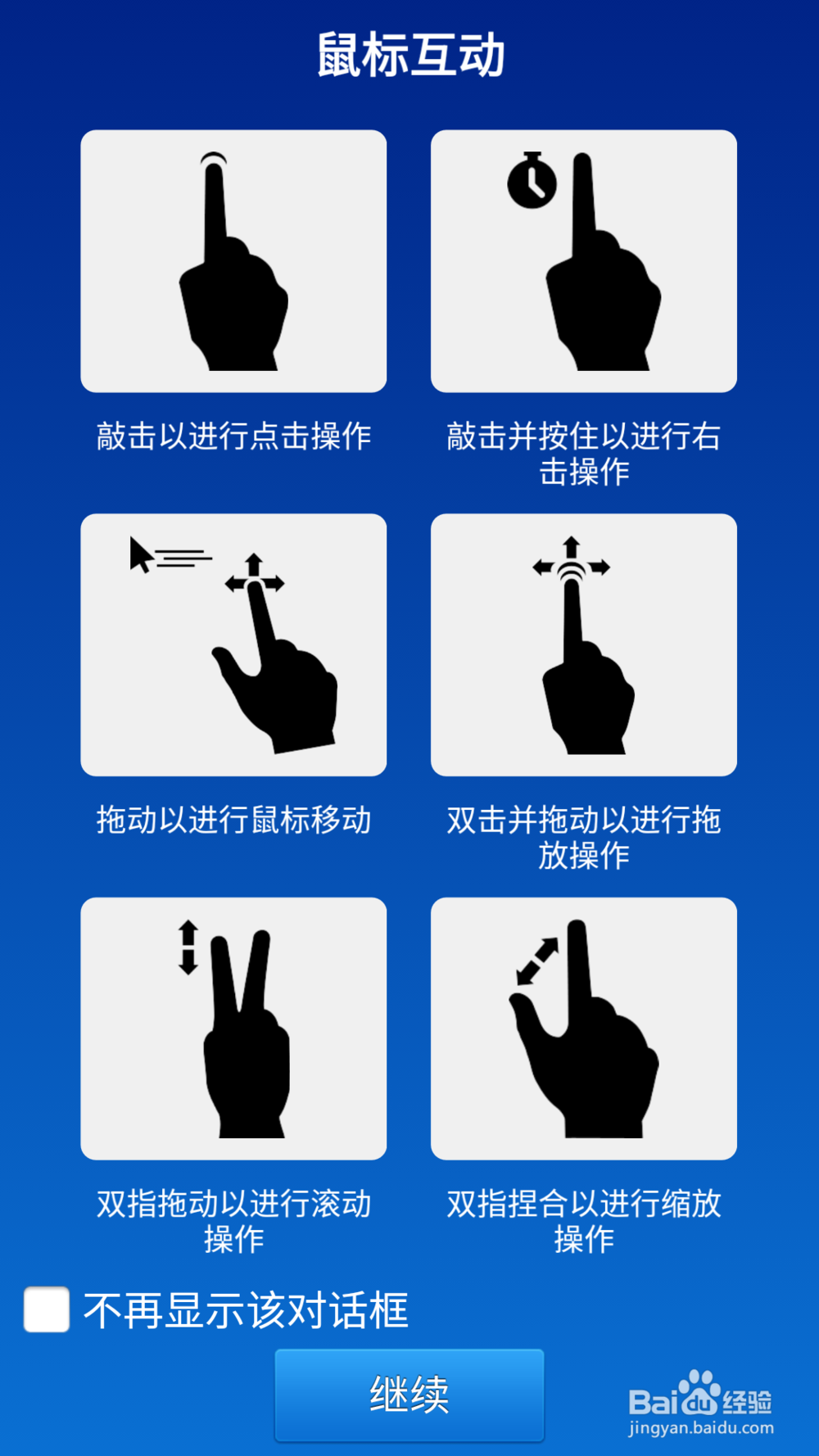Select the tap-and-hold right-click gesture icon
The image size is (819, 1456).
(583, 260)
